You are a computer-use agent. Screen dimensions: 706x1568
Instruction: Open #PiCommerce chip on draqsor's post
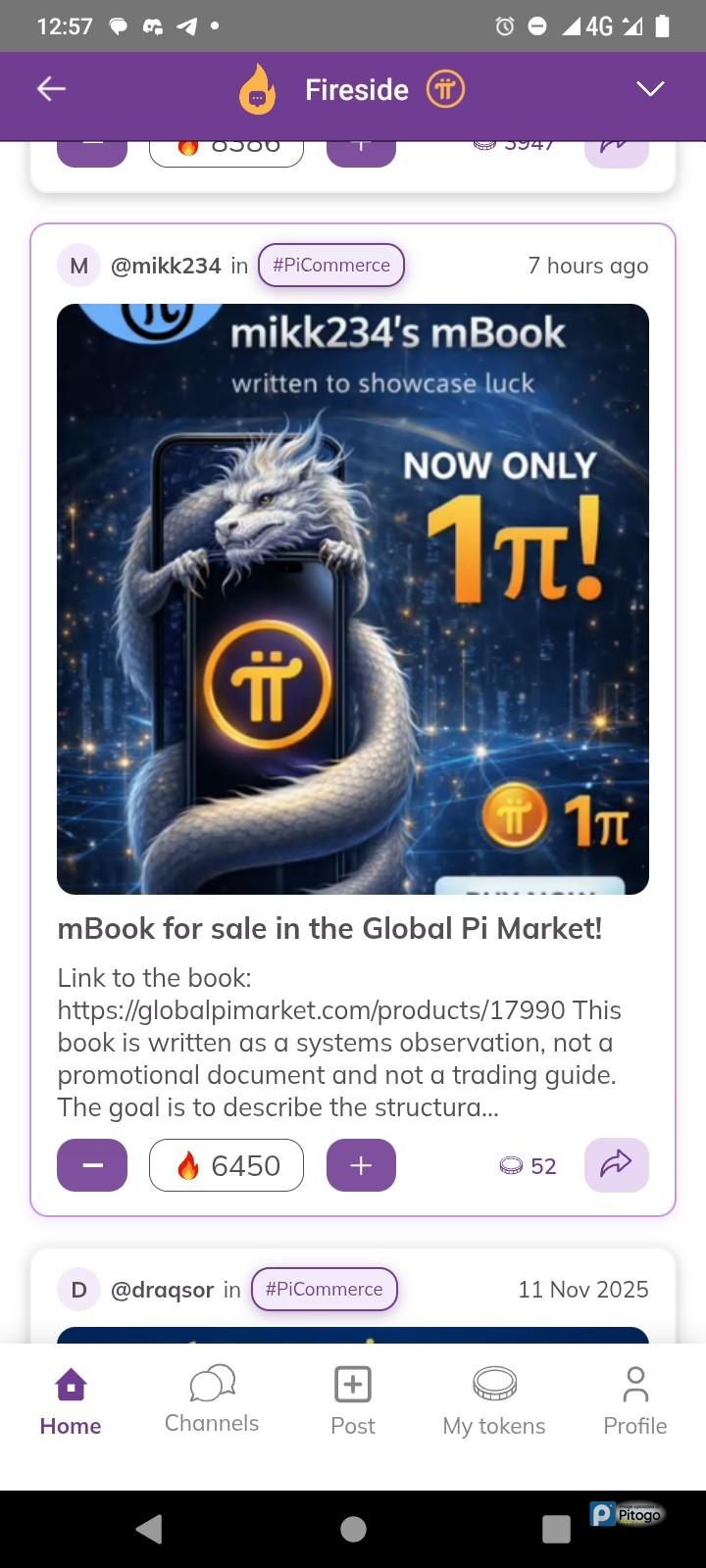click(324, 1290)
